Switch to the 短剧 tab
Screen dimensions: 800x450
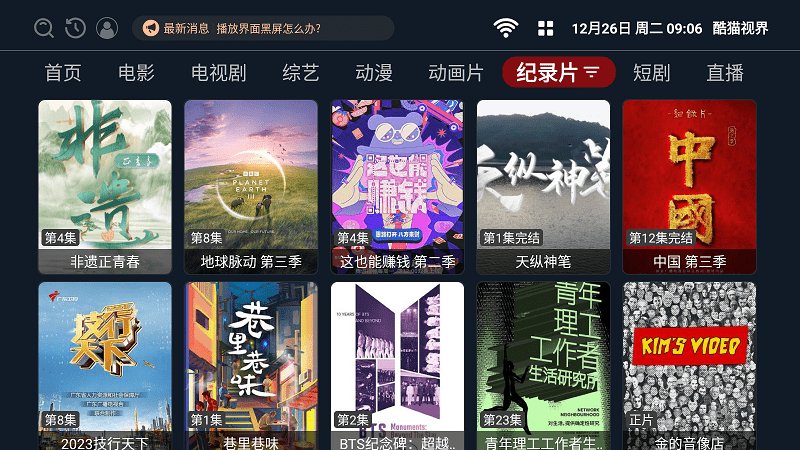(651, 73)
